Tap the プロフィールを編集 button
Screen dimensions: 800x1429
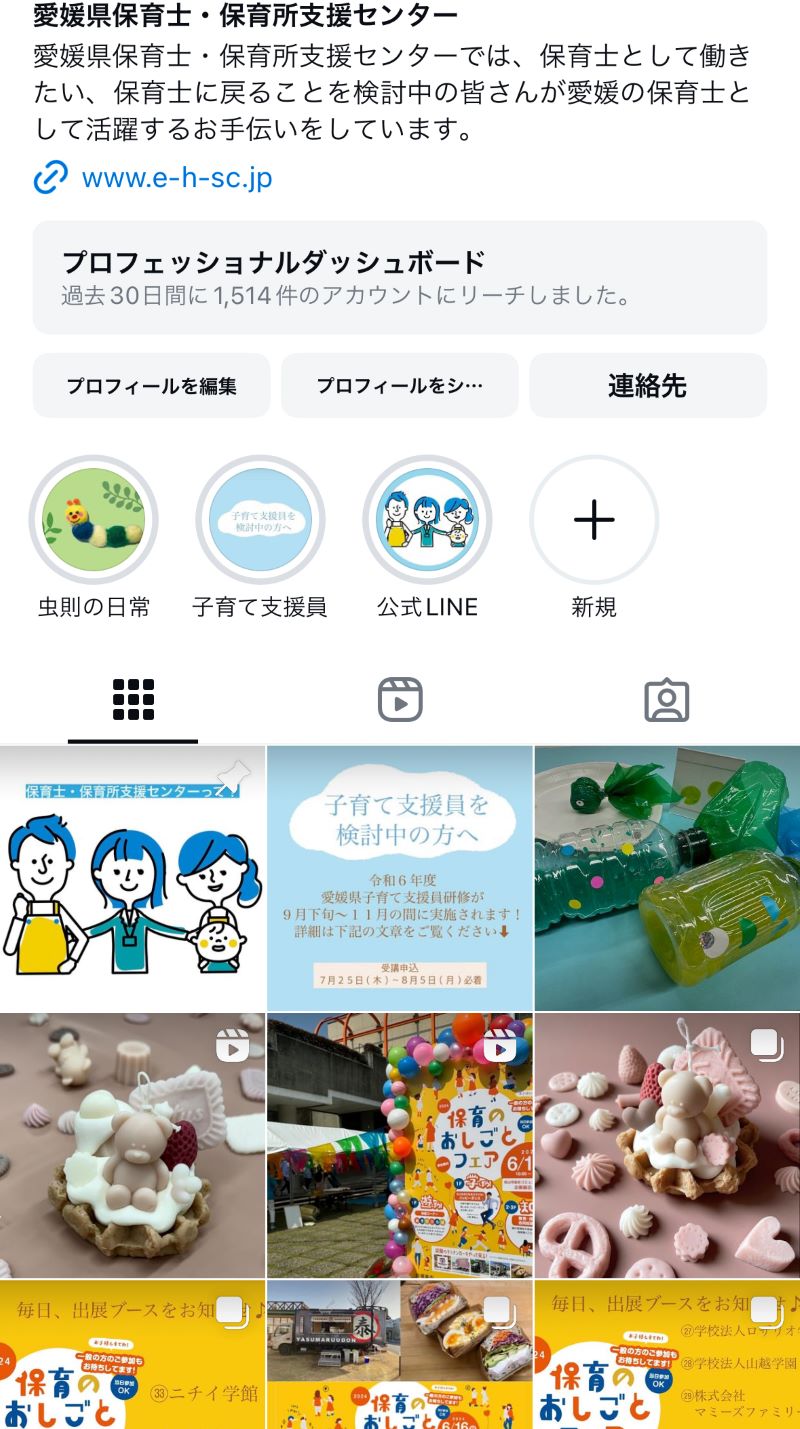click(x=151, y=386)
